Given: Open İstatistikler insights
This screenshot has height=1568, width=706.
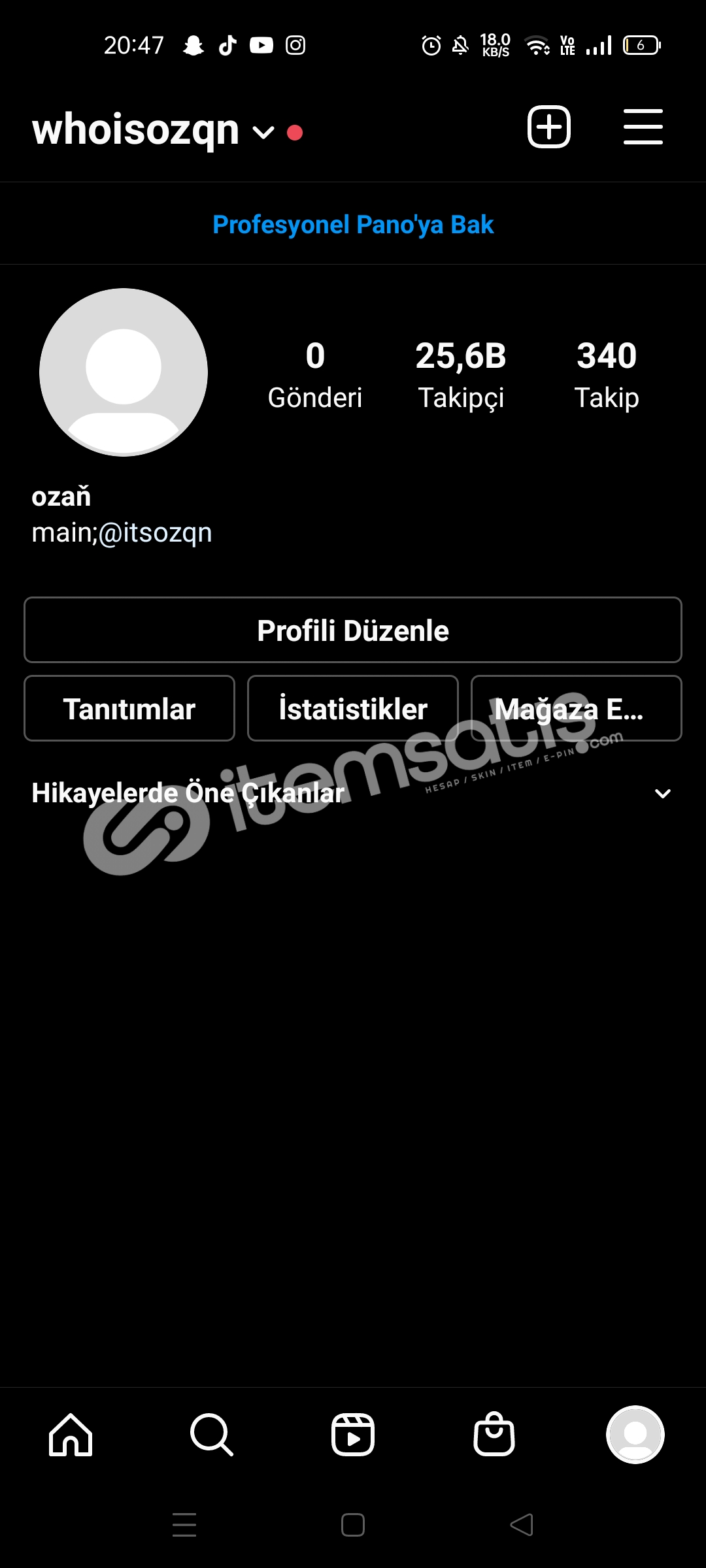Looking at the screenshot, I should click(x=353, y=708).
